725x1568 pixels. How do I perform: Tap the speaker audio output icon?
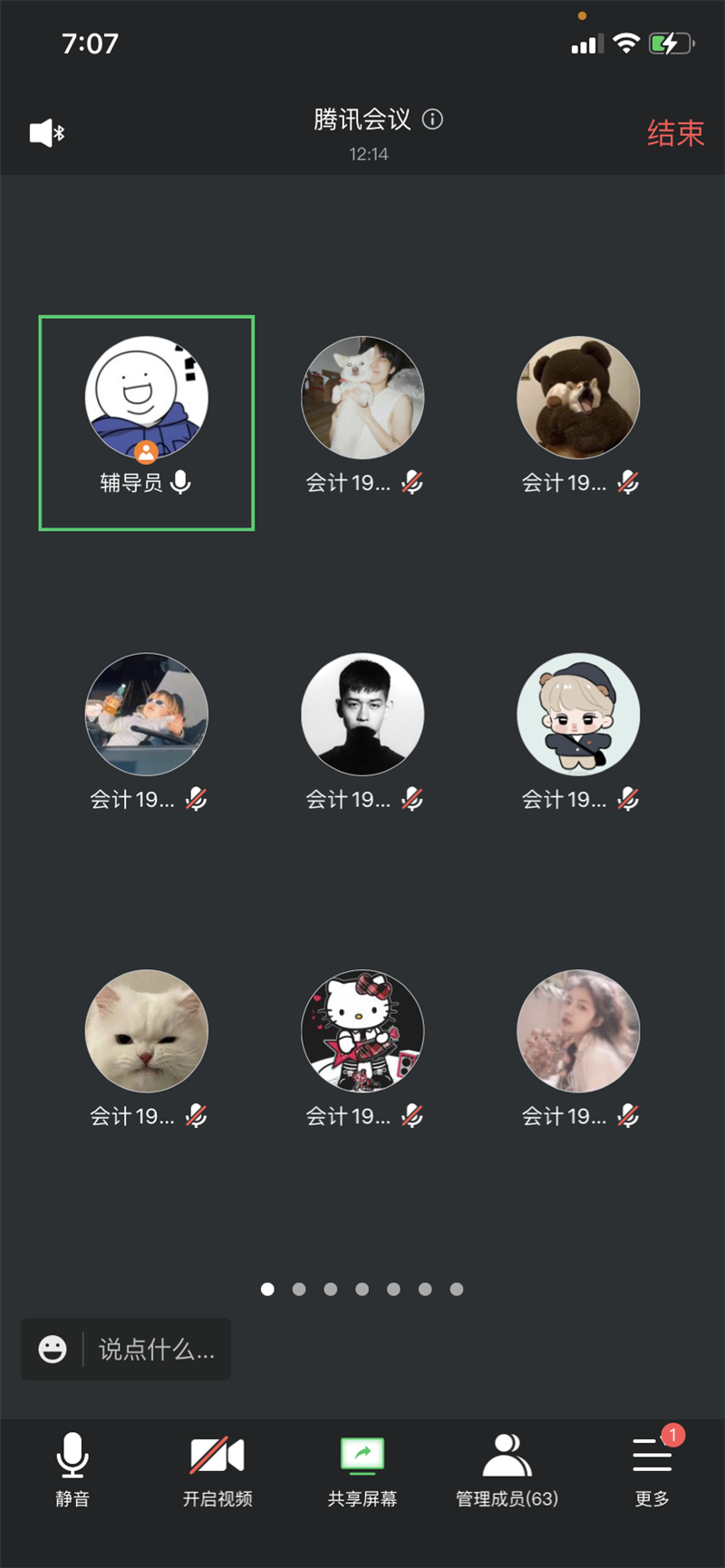[x=46, y=133]
